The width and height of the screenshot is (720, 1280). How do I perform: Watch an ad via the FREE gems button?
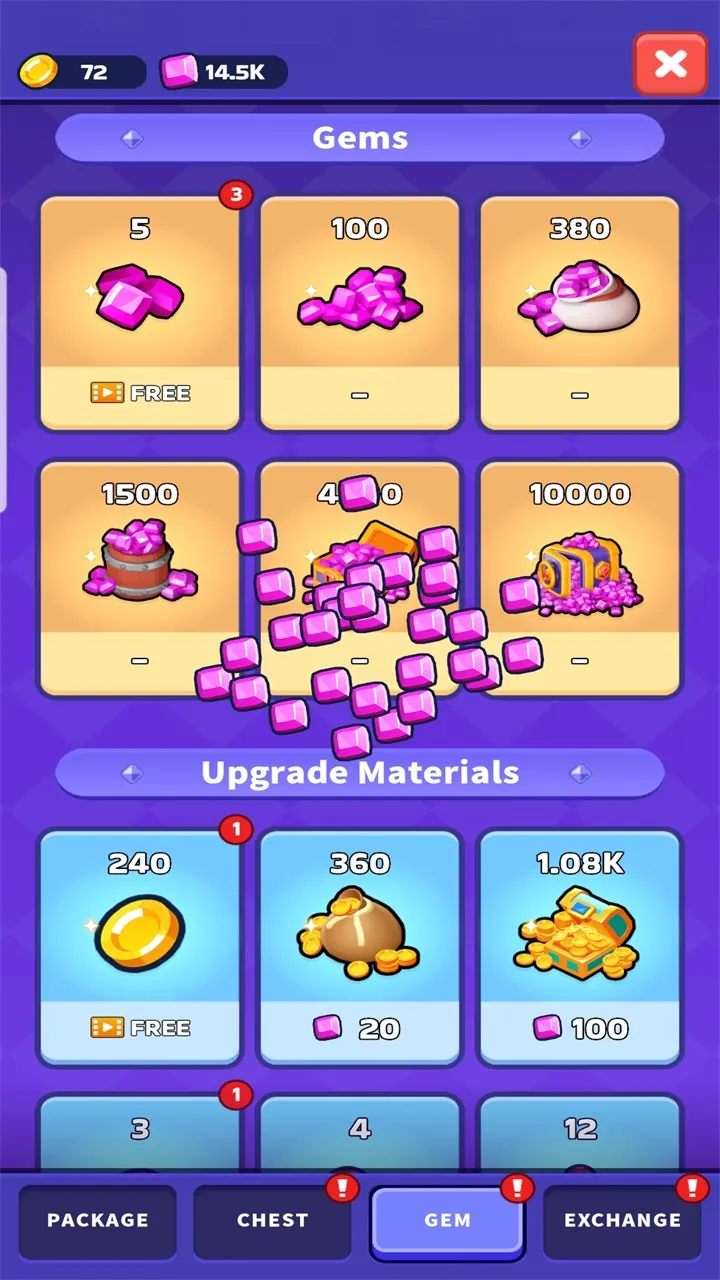(139, 393)
